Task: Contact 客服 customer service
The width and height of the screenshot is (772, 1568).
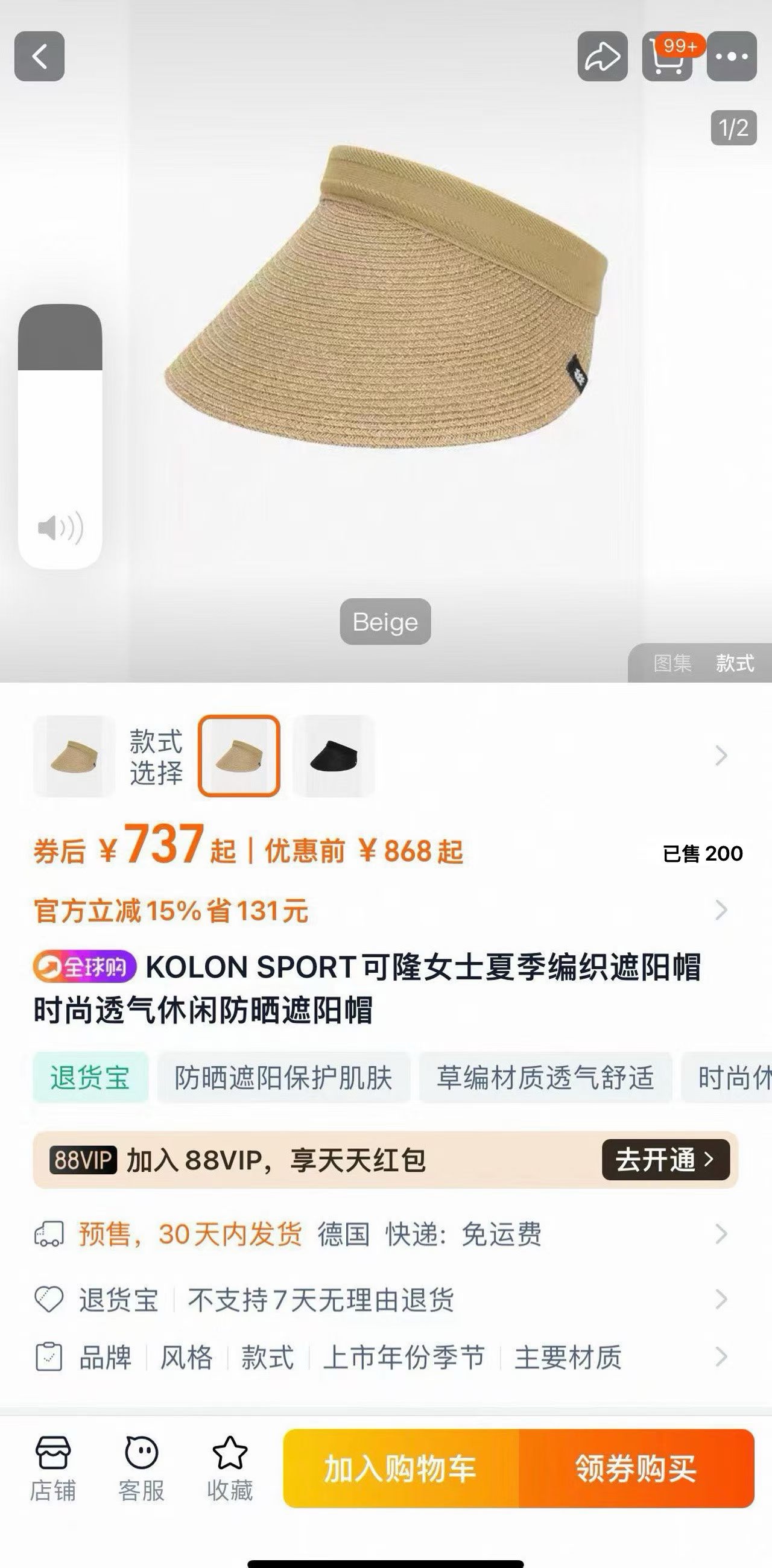Action: click(x=141, y=1468)
